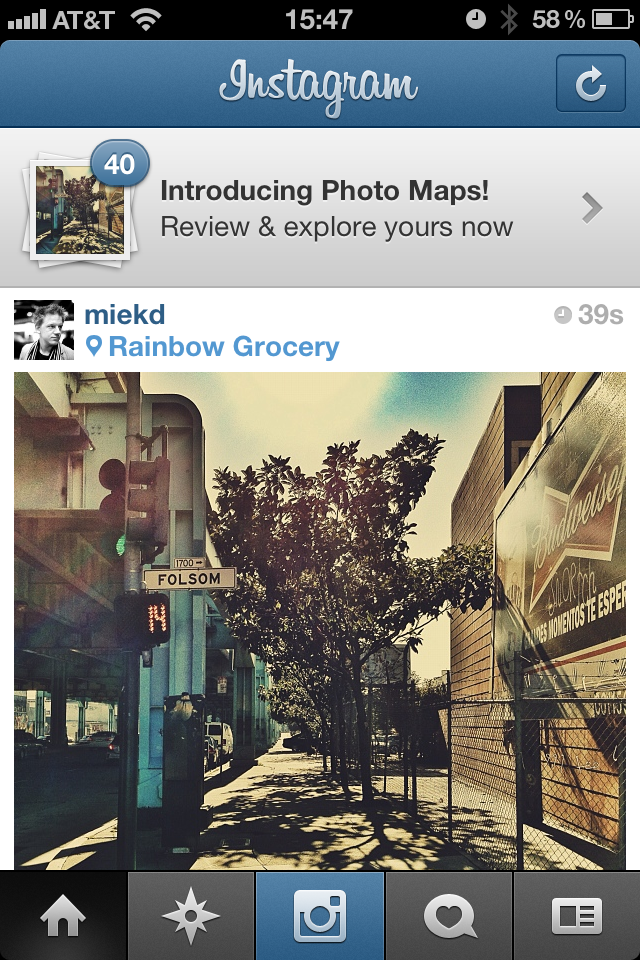The height and width of the screenshot is (960, 640).
Task: Refresh the Instagram feed
Action: (590, 84)
